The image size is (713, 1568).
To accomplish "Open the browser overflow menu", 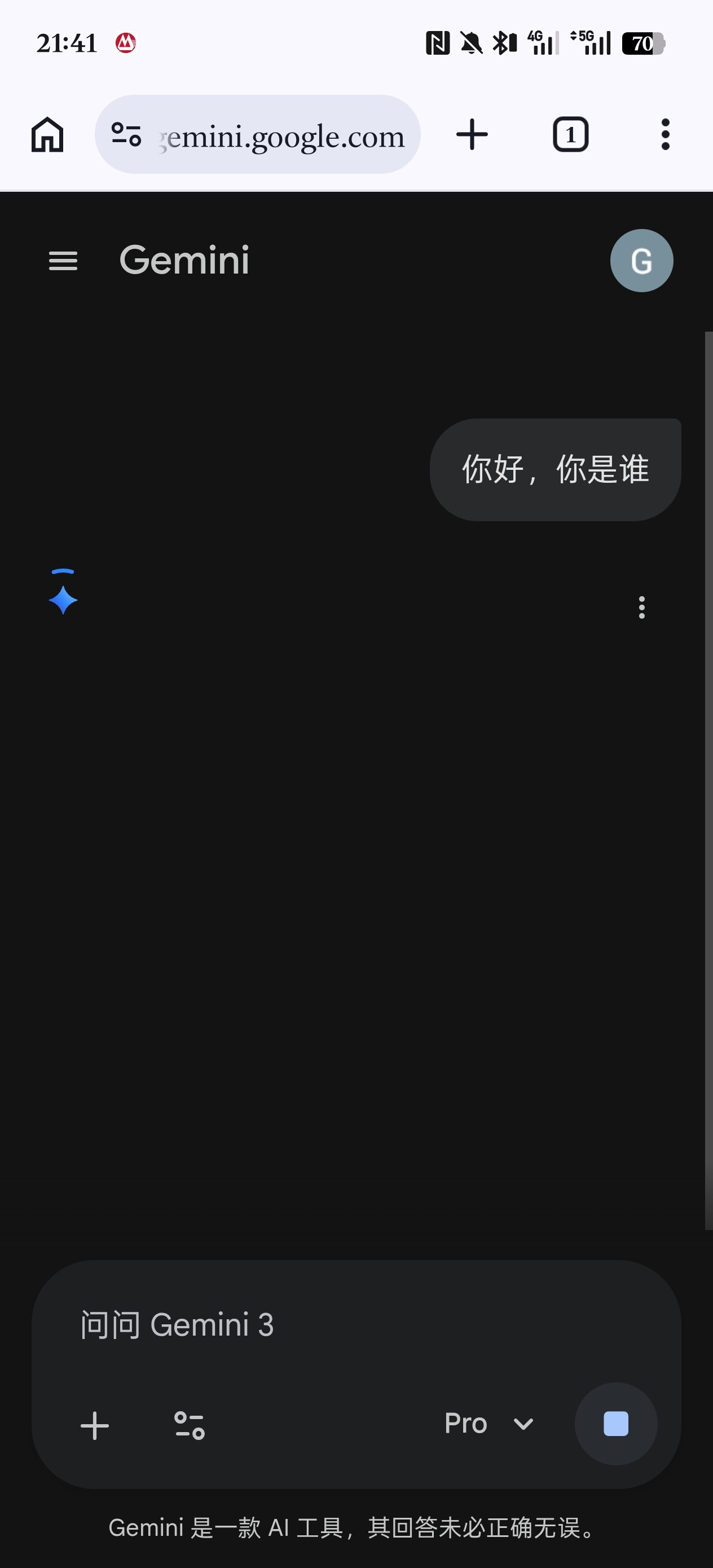I will tap(666, 135).
